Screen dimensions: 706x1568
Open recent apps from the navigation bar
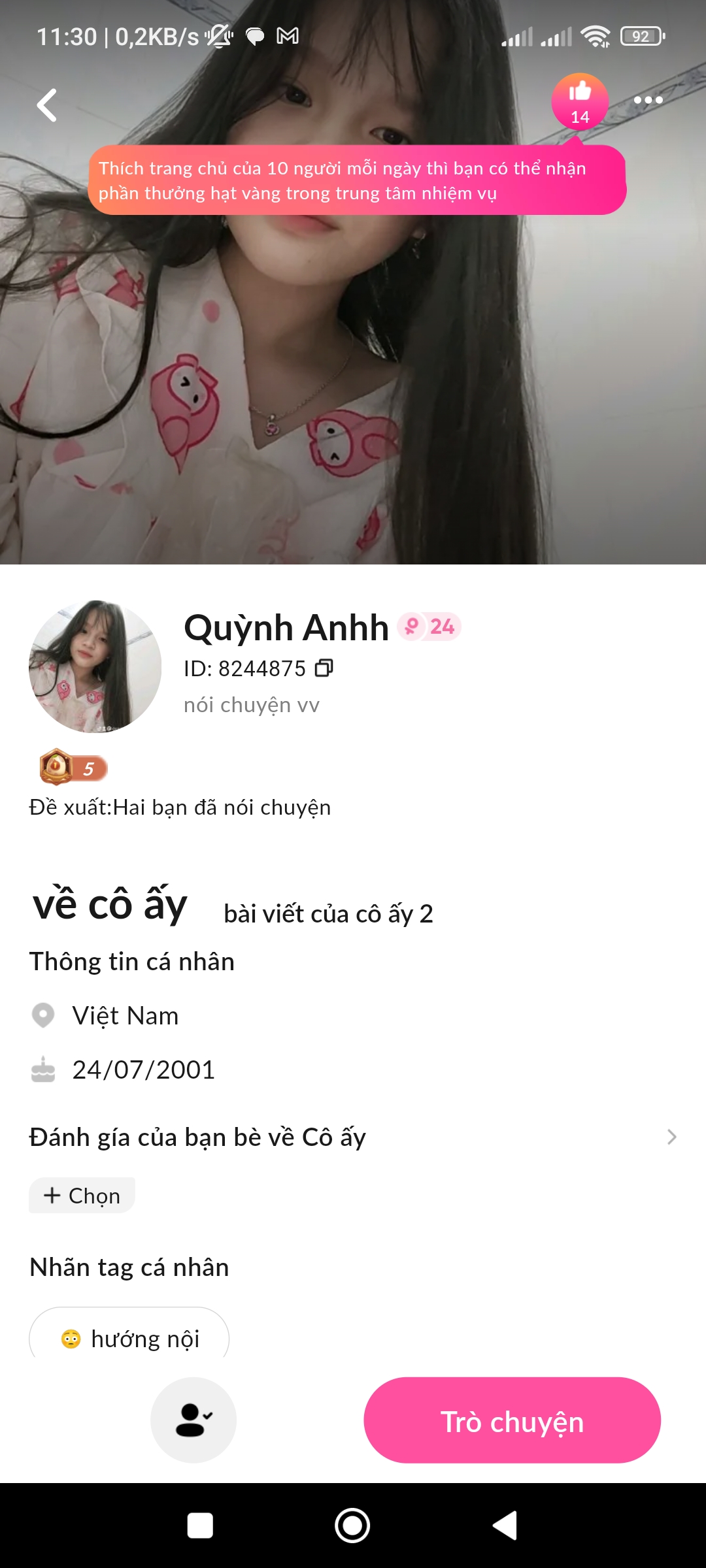(x=200, y=1526)
